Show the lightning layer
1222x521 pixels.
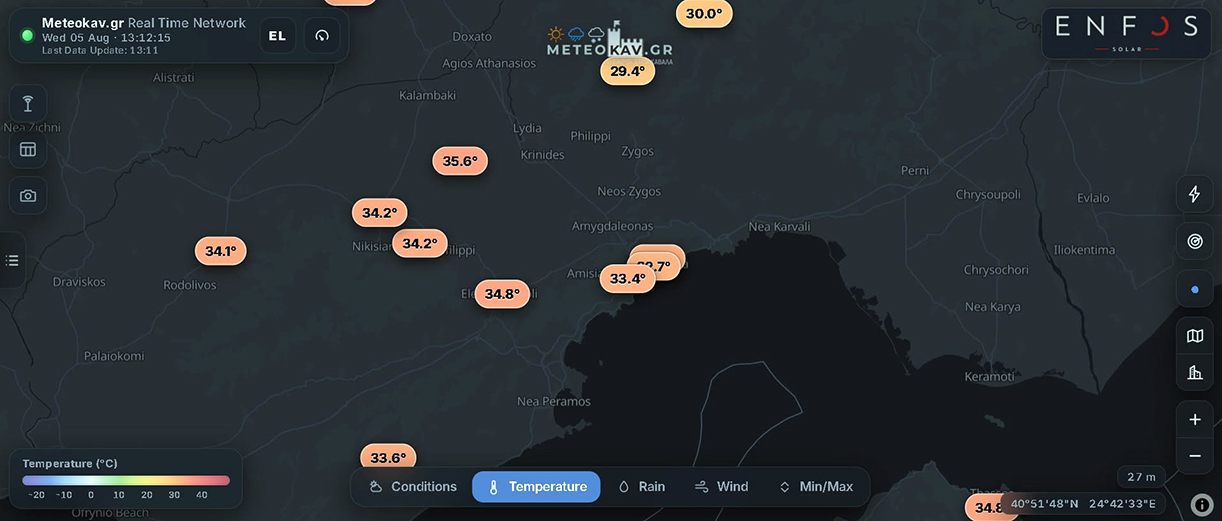[1194, 194]
